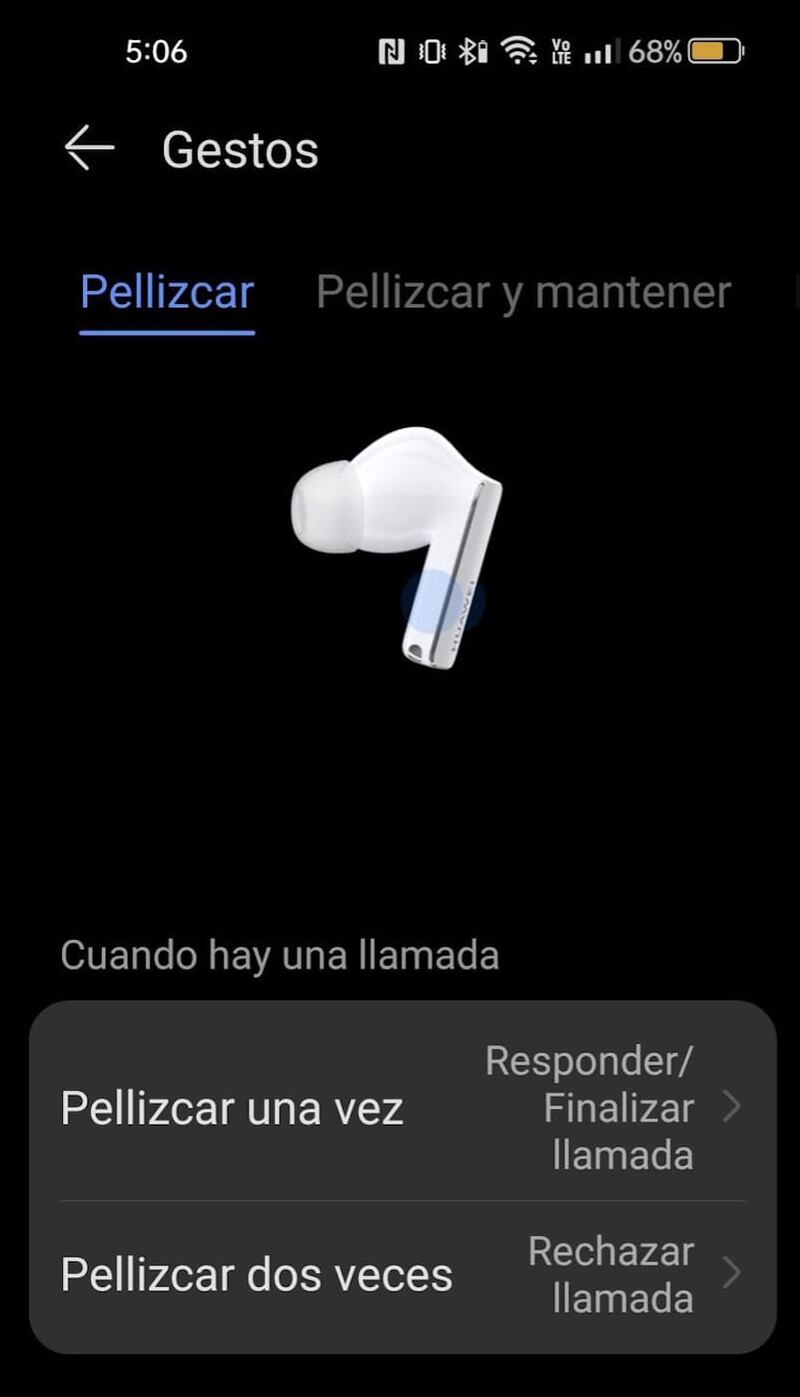Image resolution: width=800 pixels, height=1397 pixels.
Task: Tap the vibrate mode status icon
Action: tap(434, 50)
